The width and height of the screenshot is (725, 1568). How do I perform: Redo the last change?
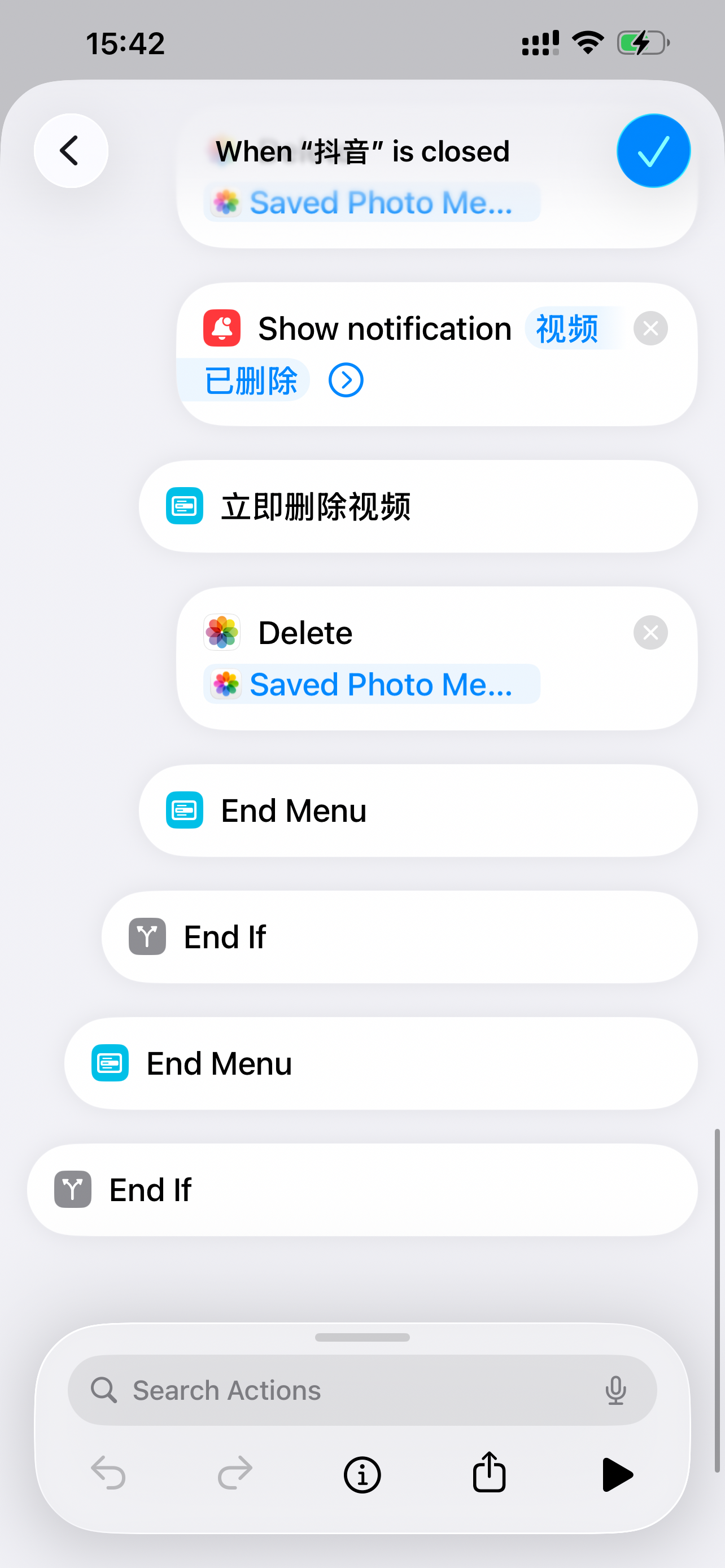click(235, 1474)
